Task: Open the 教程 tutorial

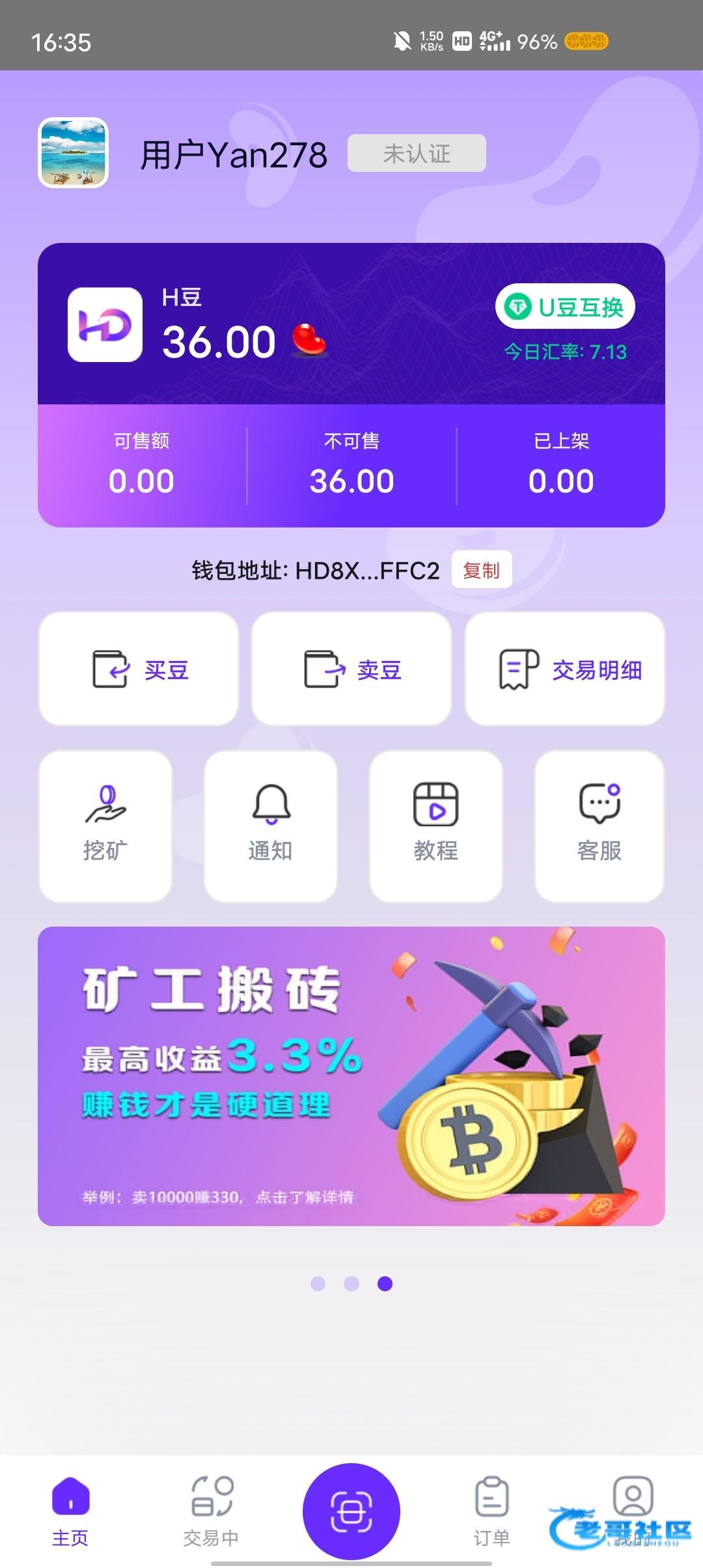Action: (x=436, y=826)
